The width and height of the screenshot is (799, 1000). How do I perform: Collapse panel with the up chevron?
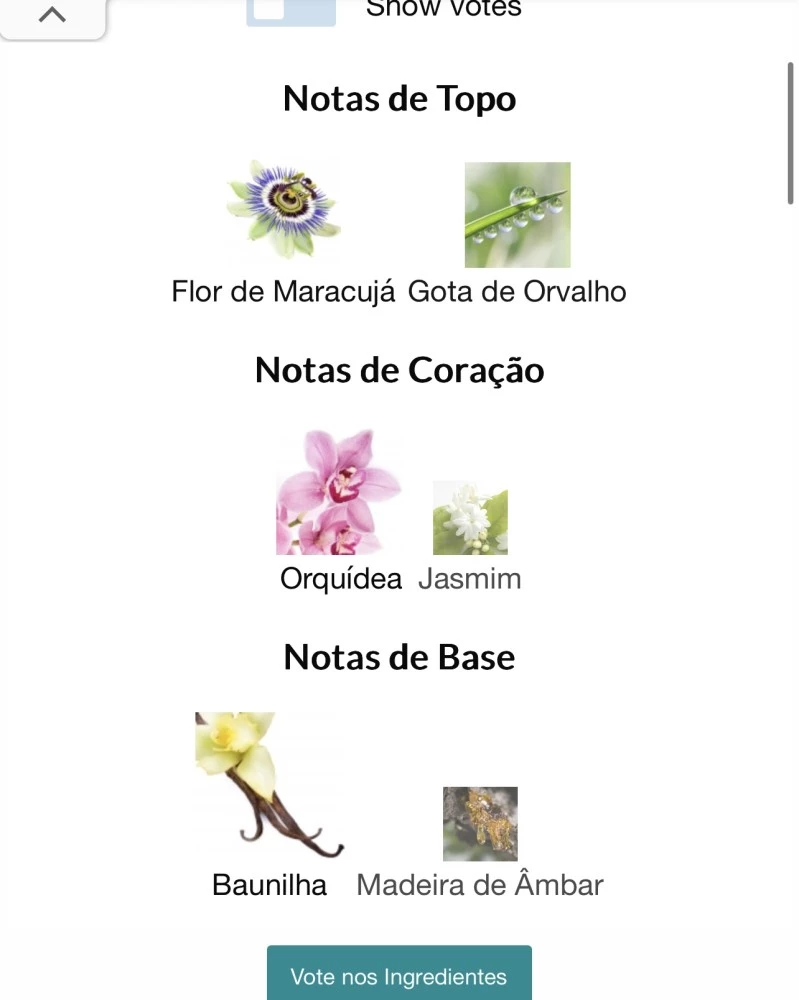coord(52,15)
